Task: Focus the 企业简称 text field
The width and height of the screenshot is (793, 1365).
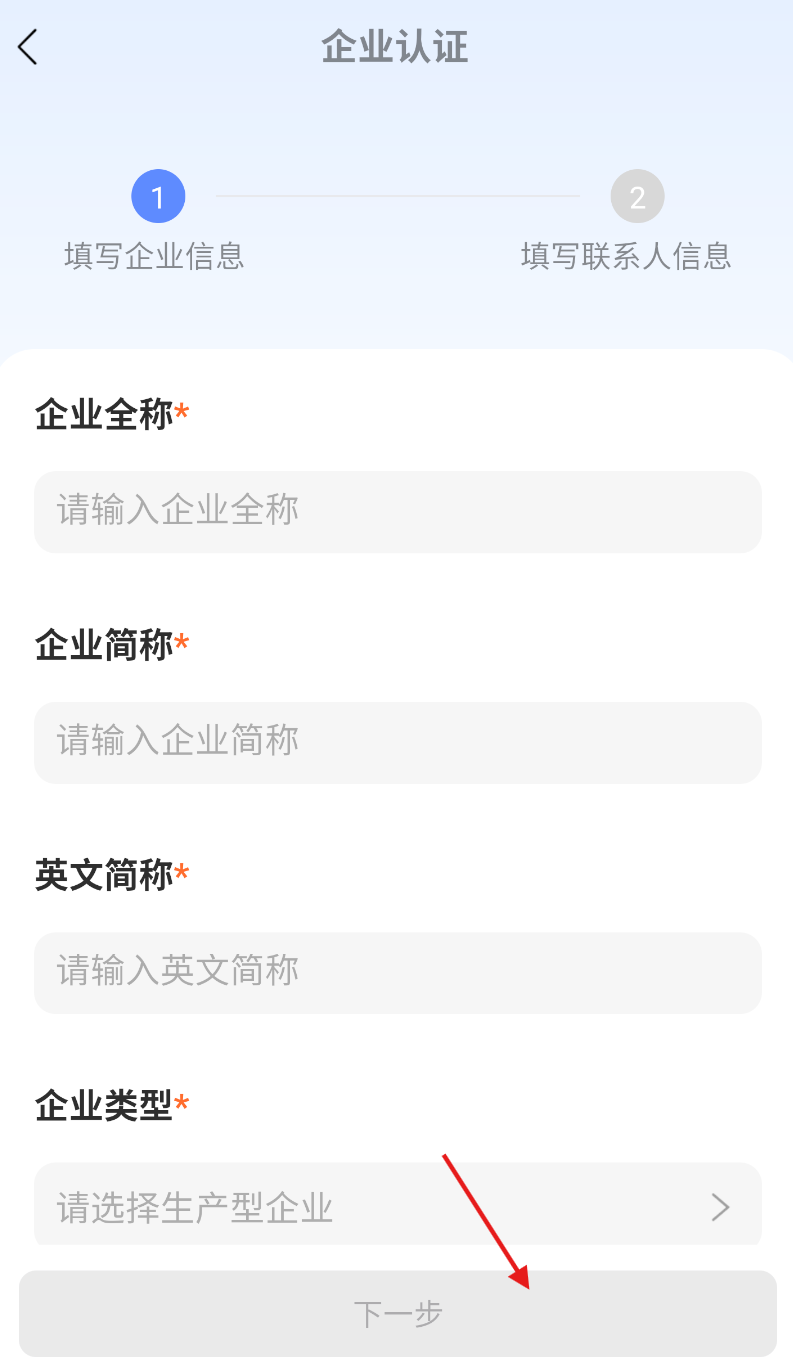Action: (x=398, y=742)
